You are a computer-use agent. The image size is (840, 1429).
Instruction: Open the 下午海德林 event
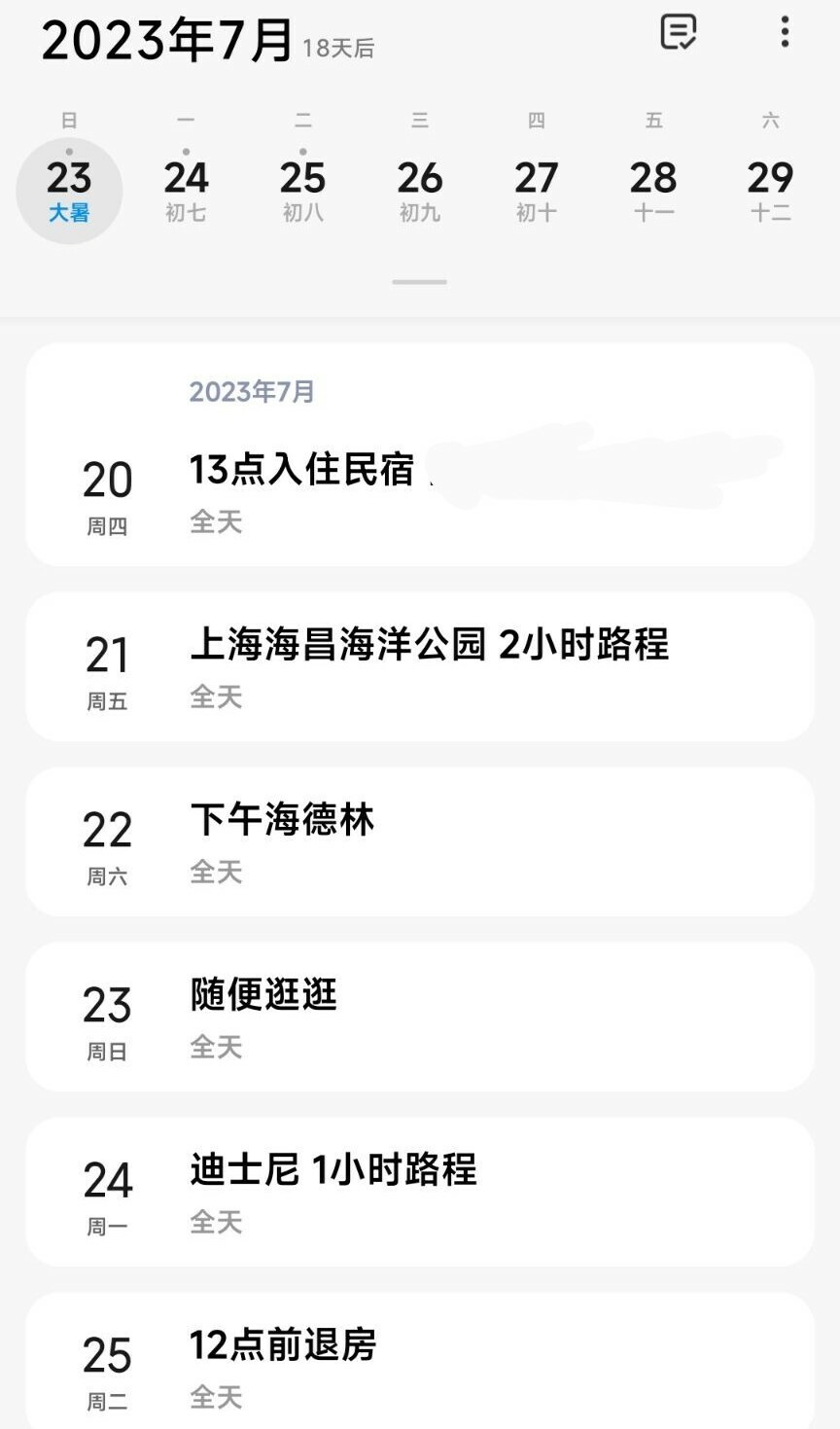[x=420, y=841]
